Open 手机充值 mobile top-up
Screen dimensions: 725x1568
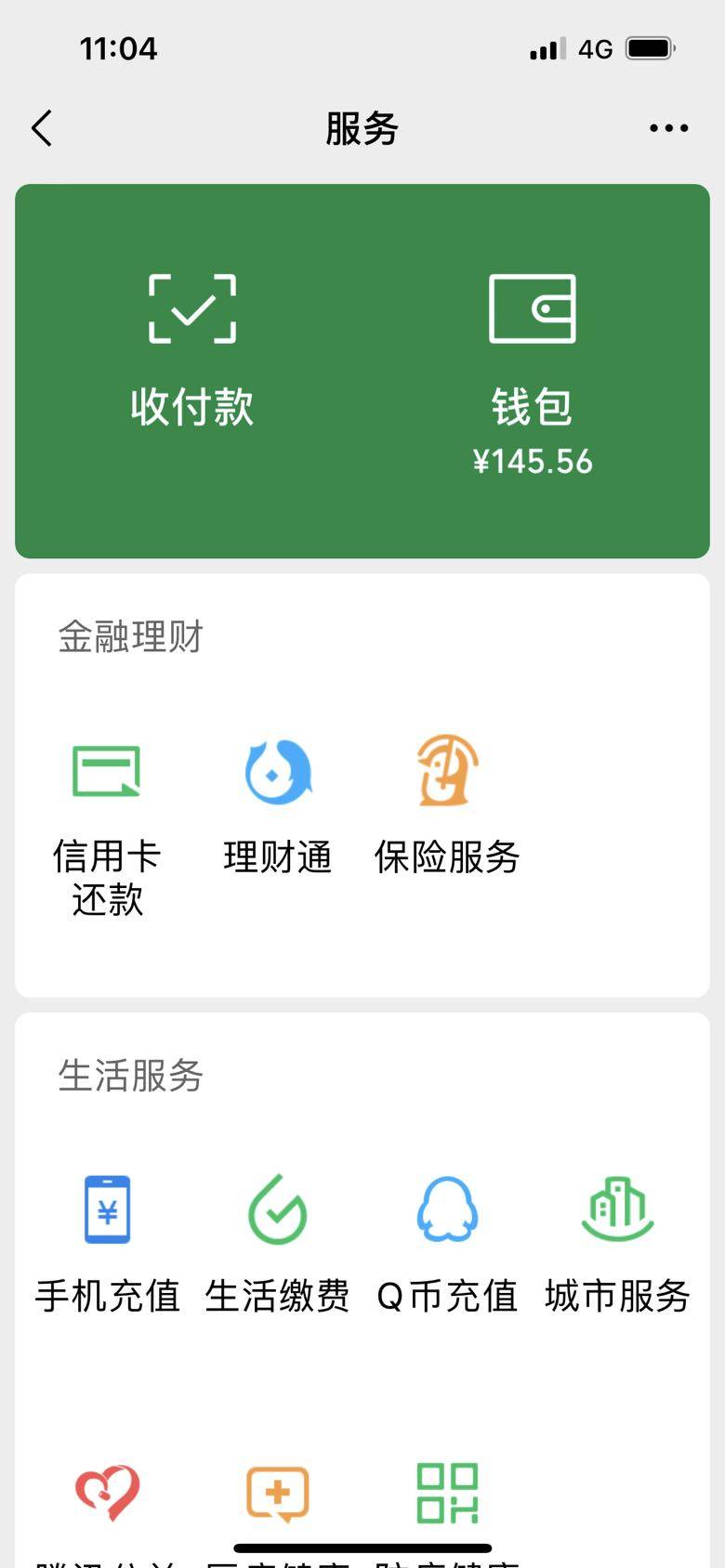(108, 1240)
